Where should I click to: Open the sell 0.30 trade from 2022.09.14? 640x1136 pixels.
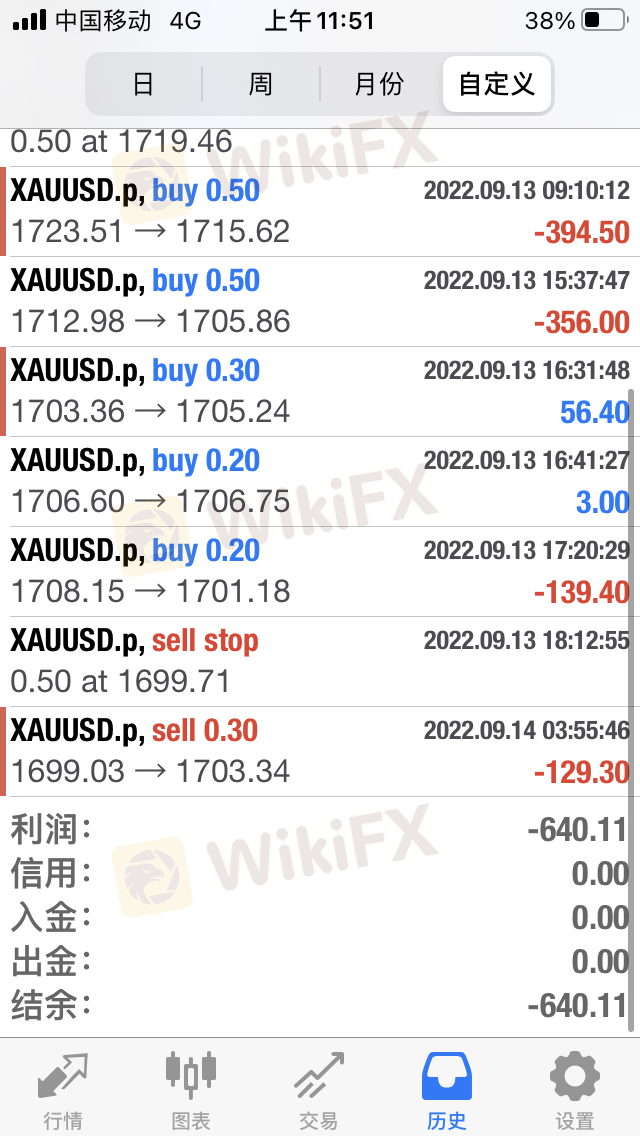point(320,751)
